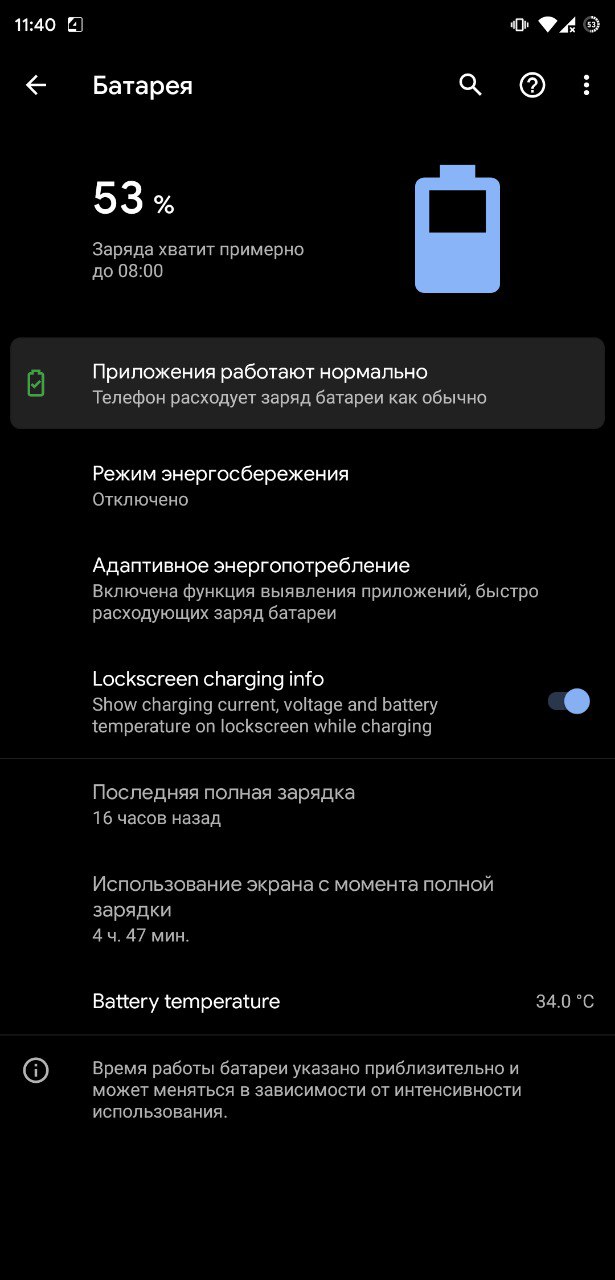Disable Lockscreen charging info switch
The image size is (615, 1280).
(x=568, y=701)
